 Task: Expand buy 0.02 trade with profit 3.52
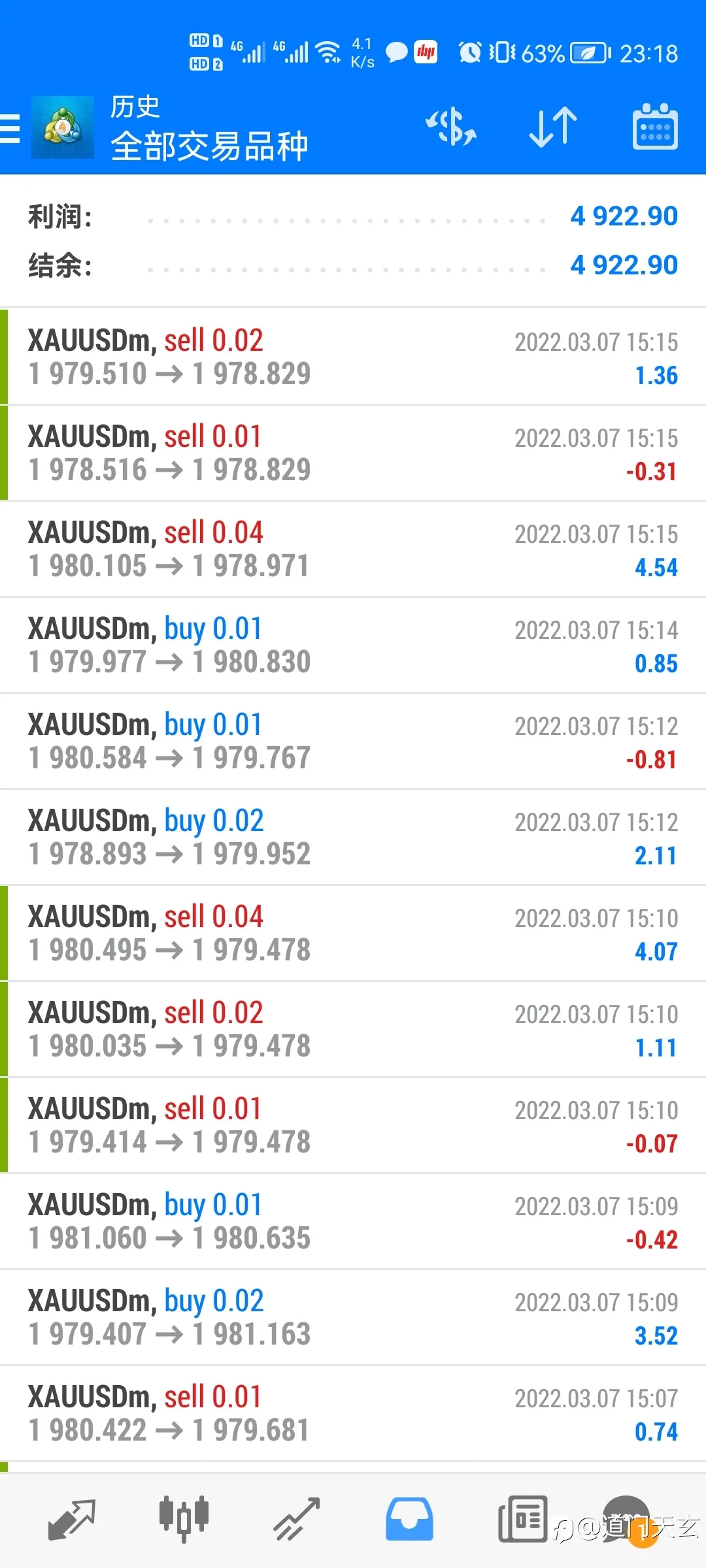353,1317
